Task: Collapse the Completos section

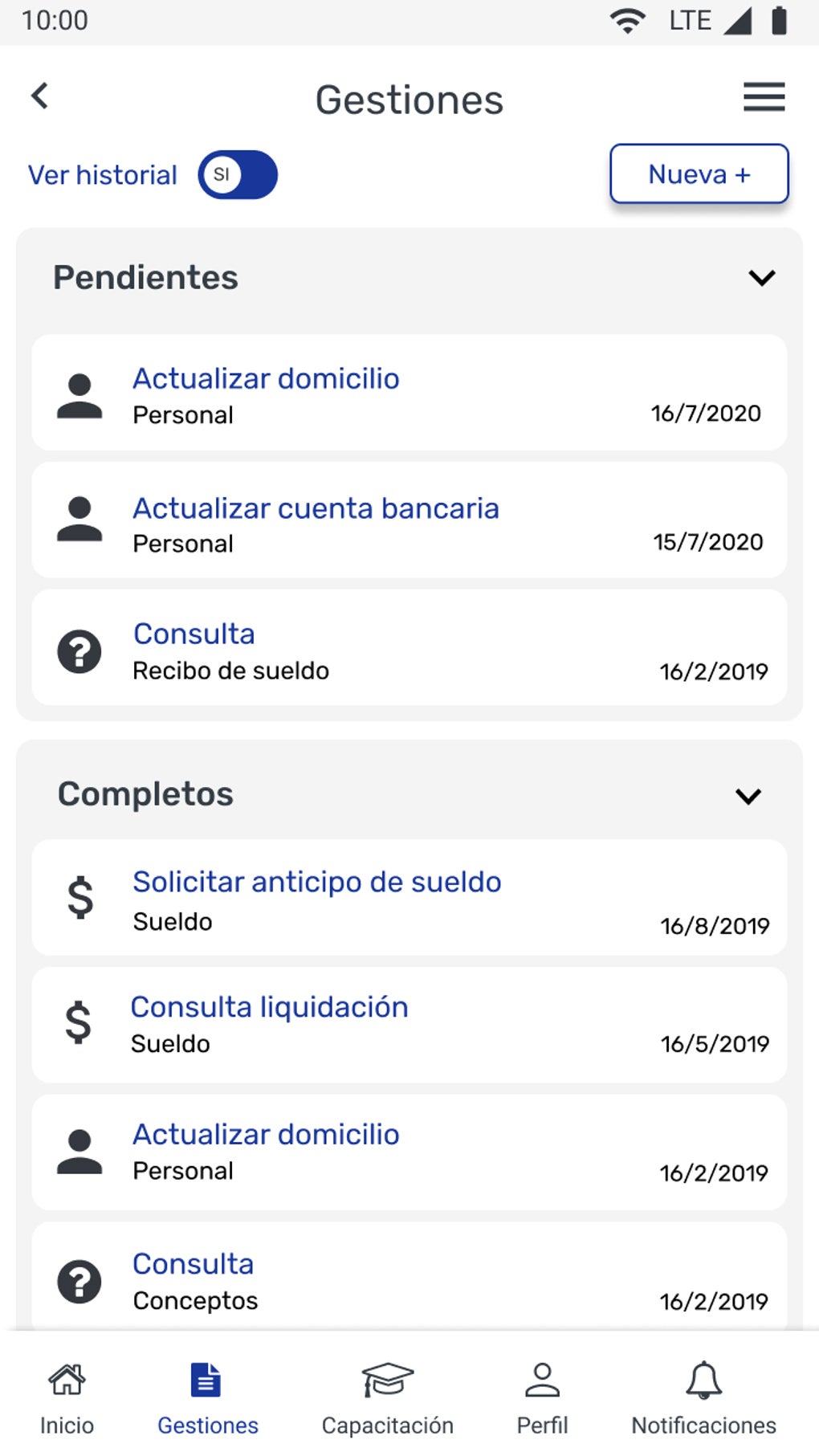Action: (x=748, y=796)
